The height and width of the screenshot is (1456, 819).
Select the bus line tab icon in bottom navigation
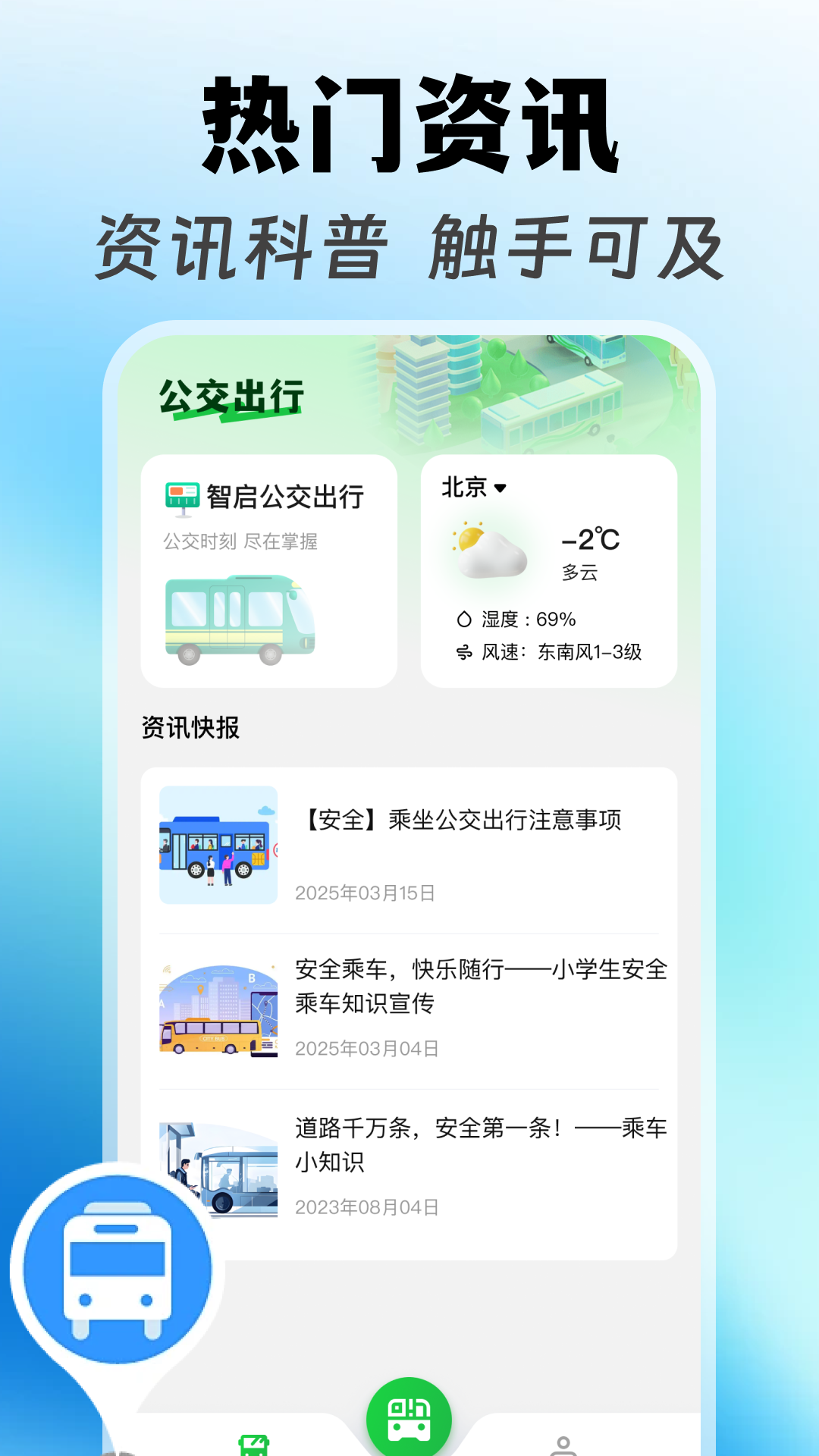coord(253,1444)
